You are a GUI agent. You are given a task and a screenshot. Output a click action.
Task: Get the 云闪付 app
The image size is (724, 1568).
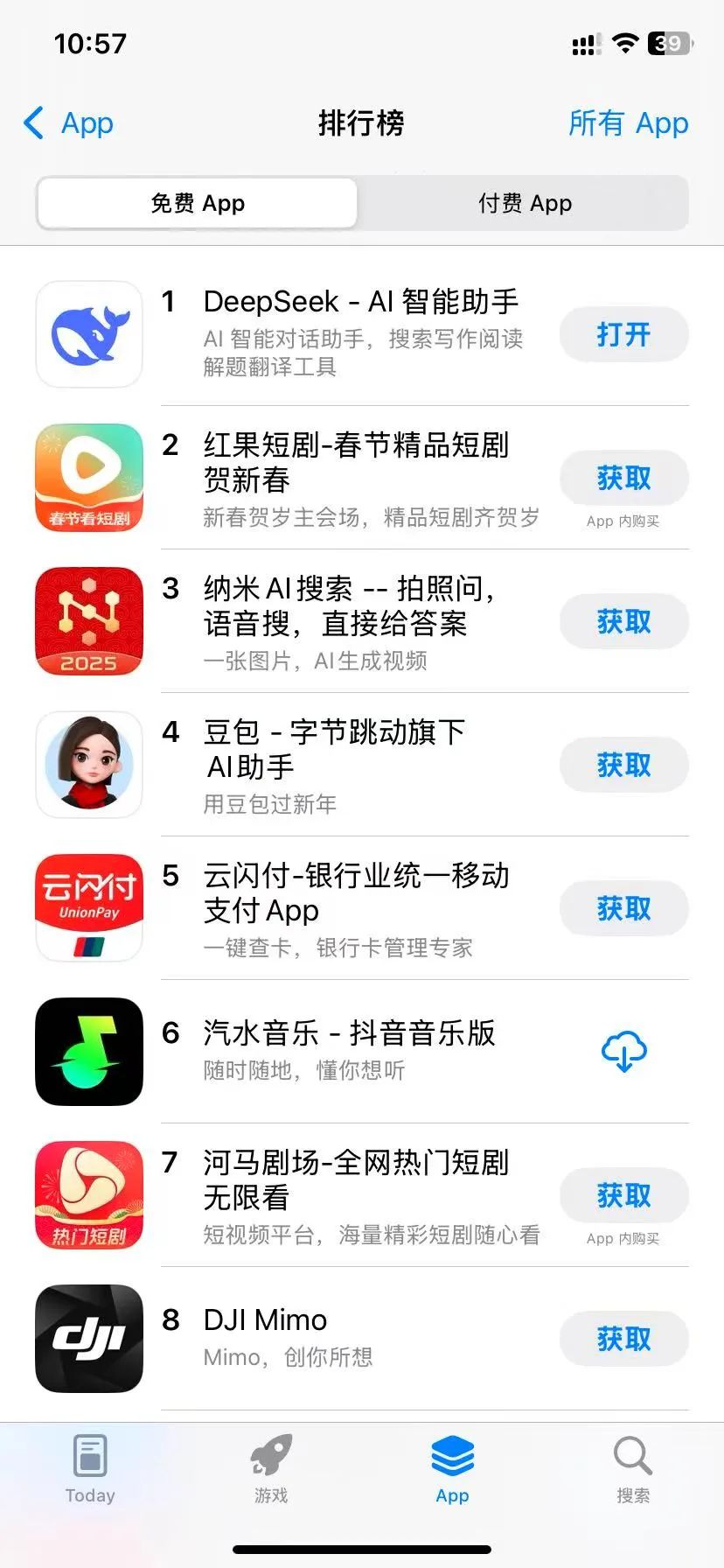click(x=623, y=908)
